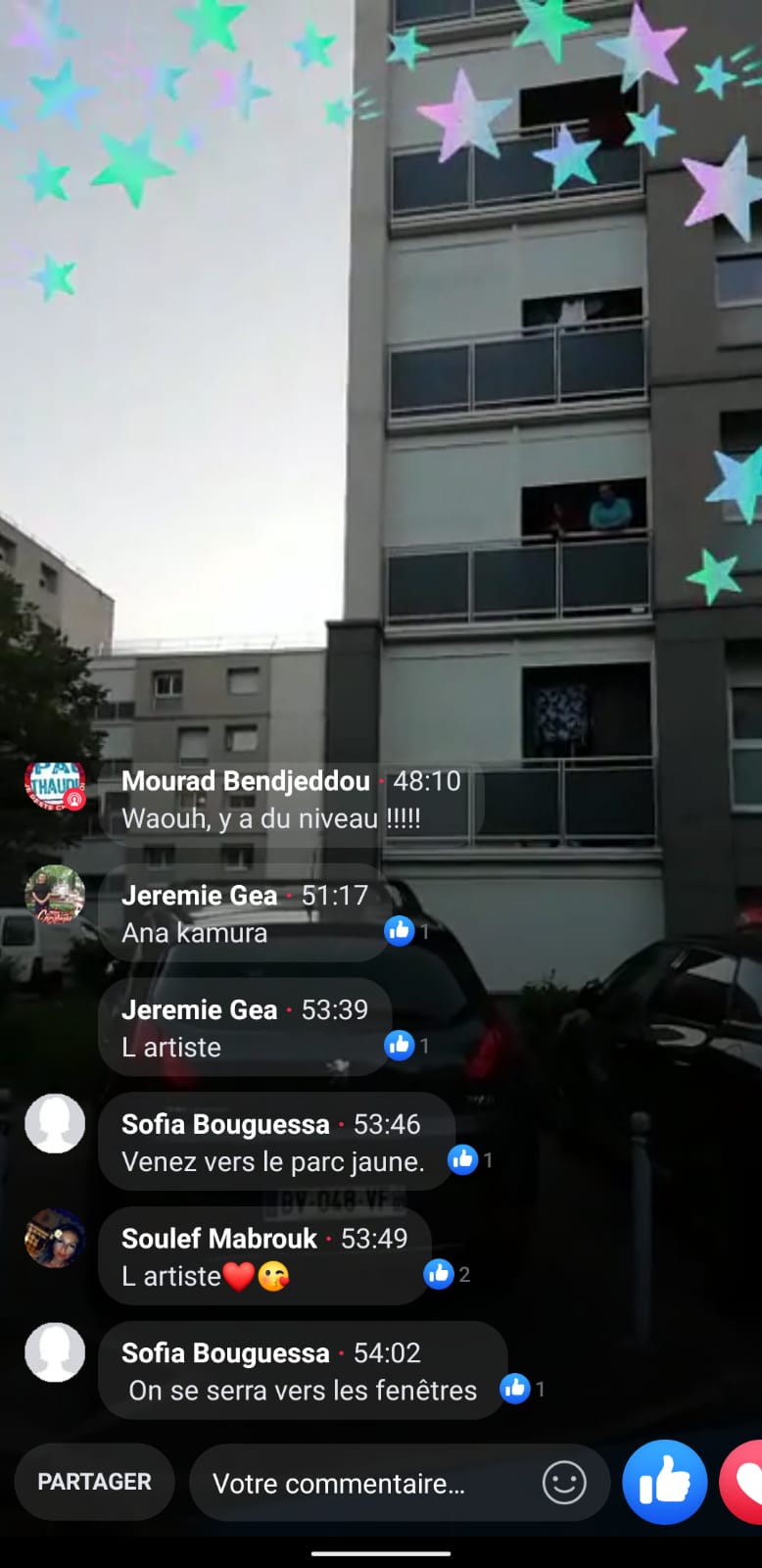Viewport: 762px width, 1568px height.
Task: Like Soulef Mabrouk's L artiste comment
Action: coord(438,1274)
